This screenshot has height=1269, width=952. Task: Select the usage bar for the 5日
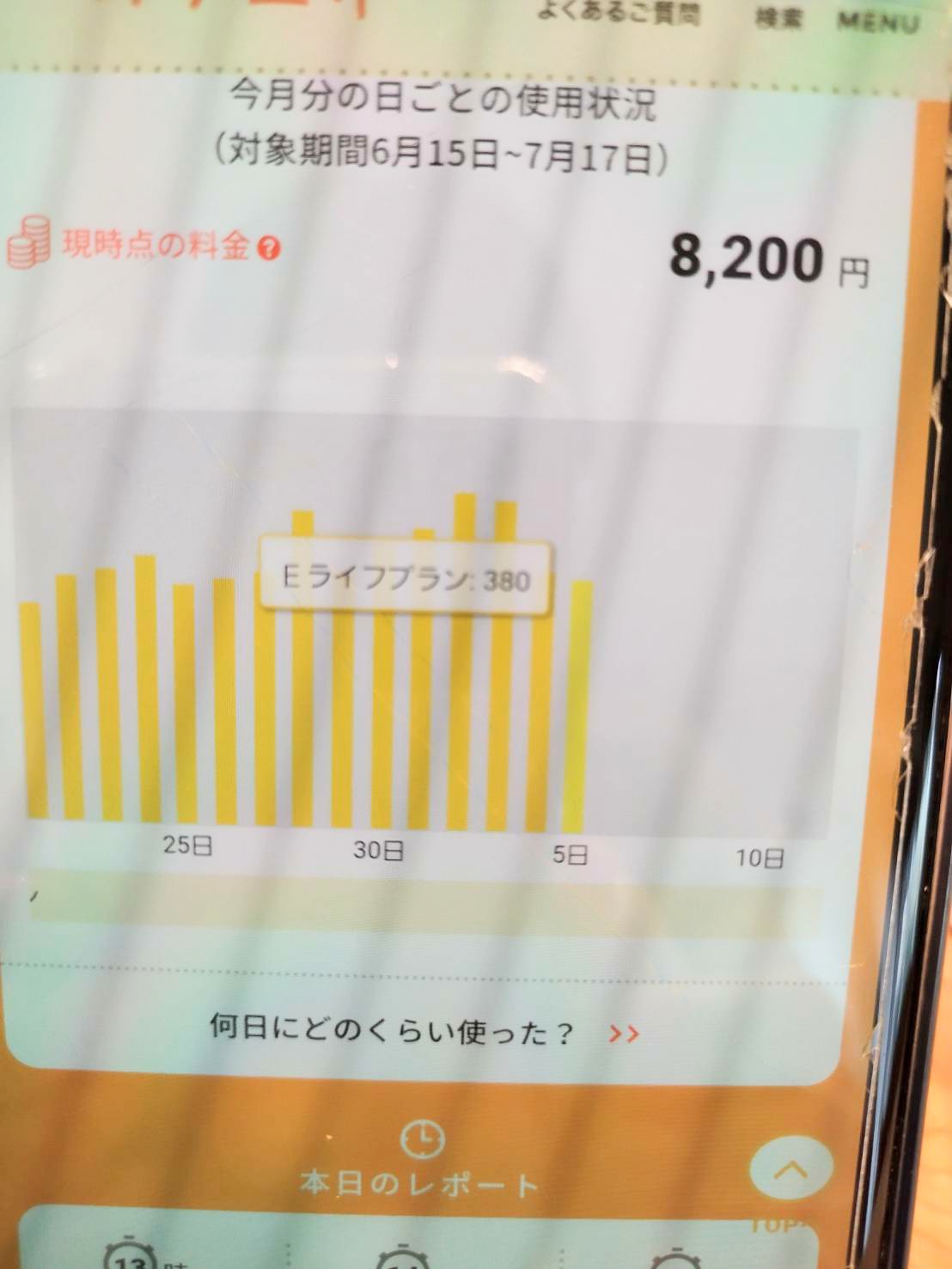pyautogui.click(x=581, y=705)
